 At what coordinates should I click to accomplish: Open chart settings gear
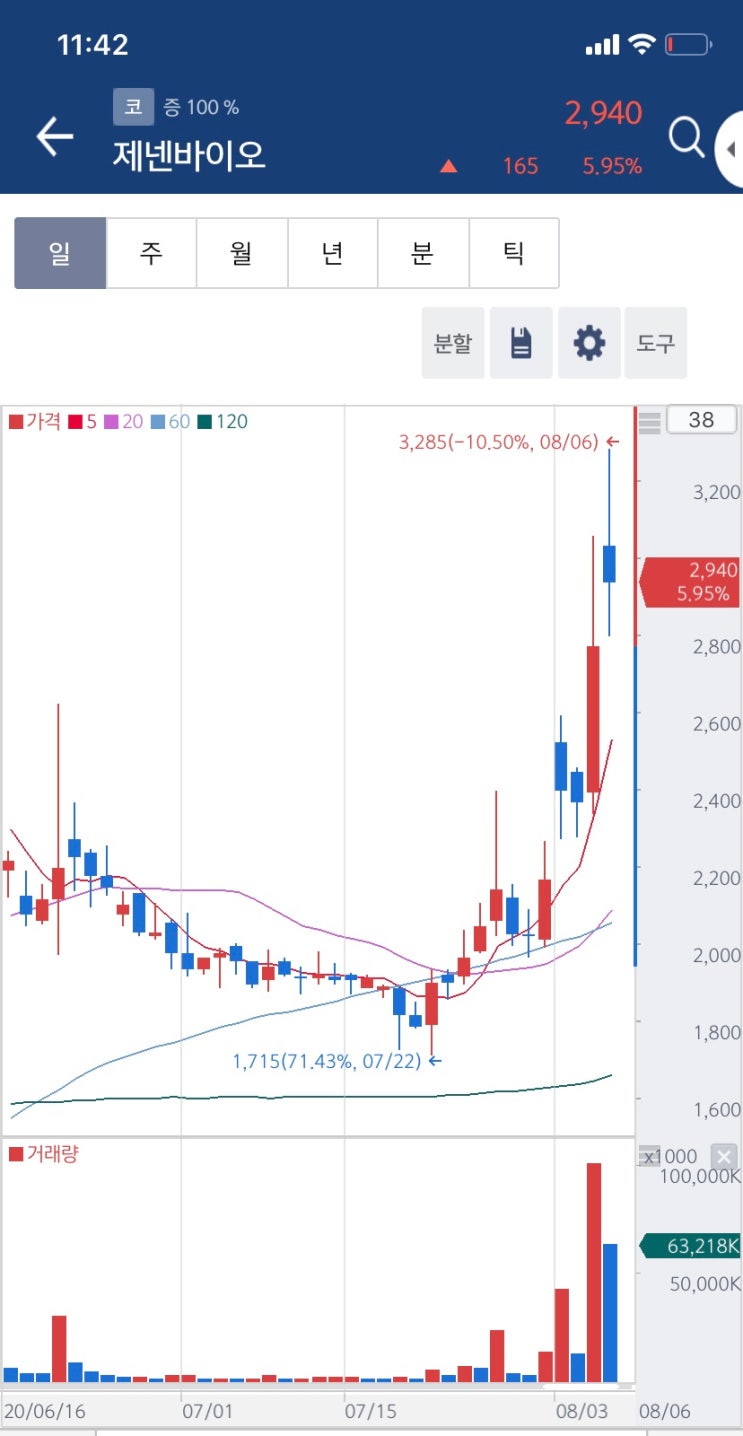click(589, 343)
